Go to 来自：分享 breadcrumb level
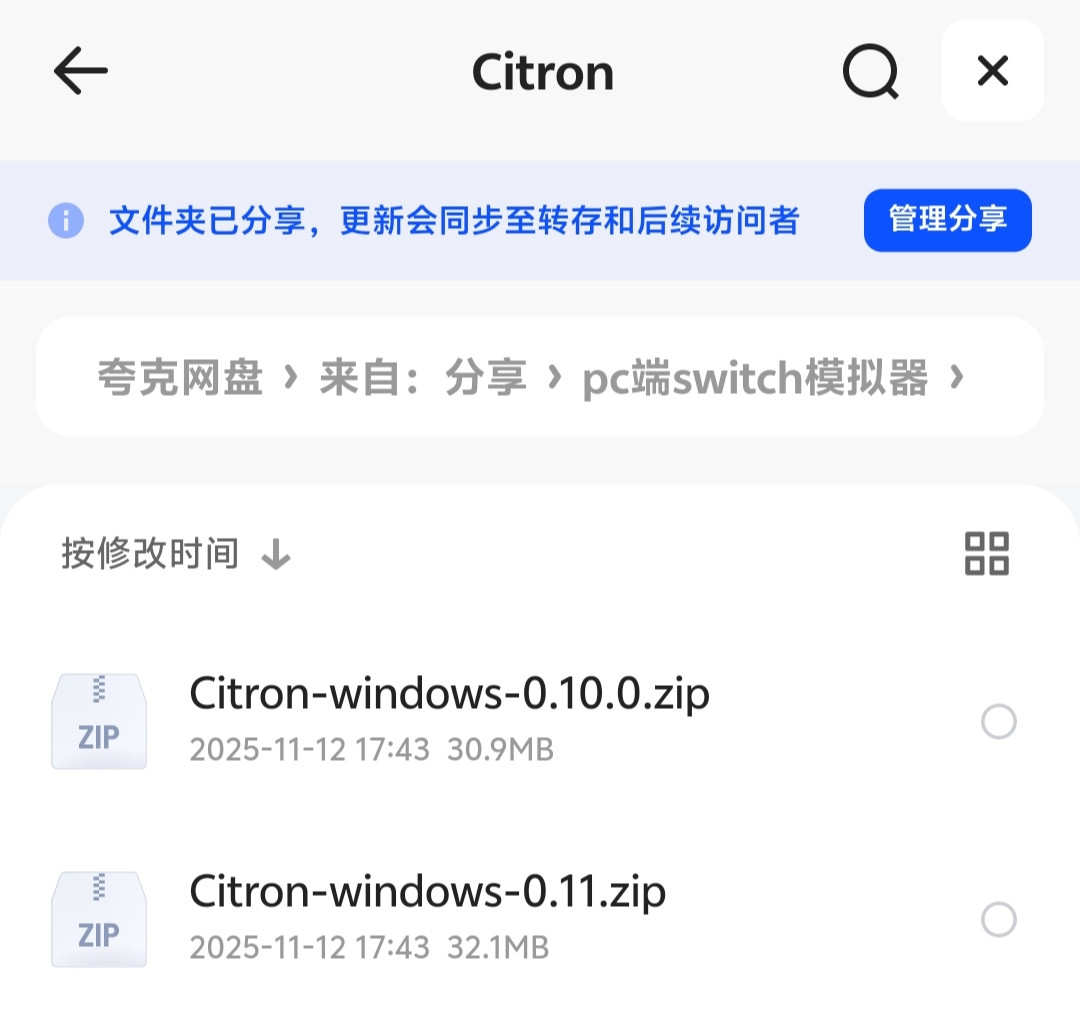This screenshot has height=1028, width=1080. coord(423,378)
